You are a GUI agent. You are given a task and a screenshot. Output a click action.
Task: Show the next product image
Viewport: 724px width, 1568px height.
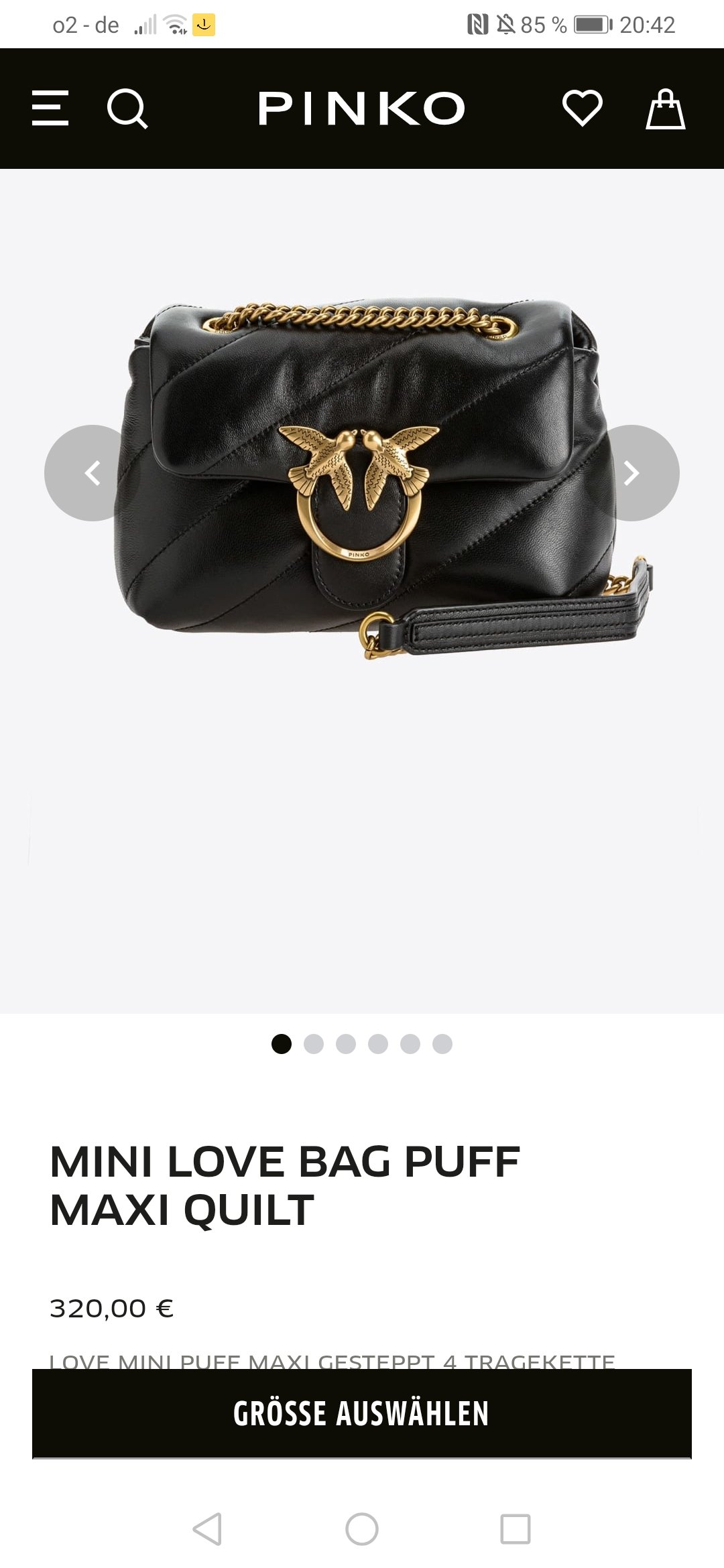[631, 473]
